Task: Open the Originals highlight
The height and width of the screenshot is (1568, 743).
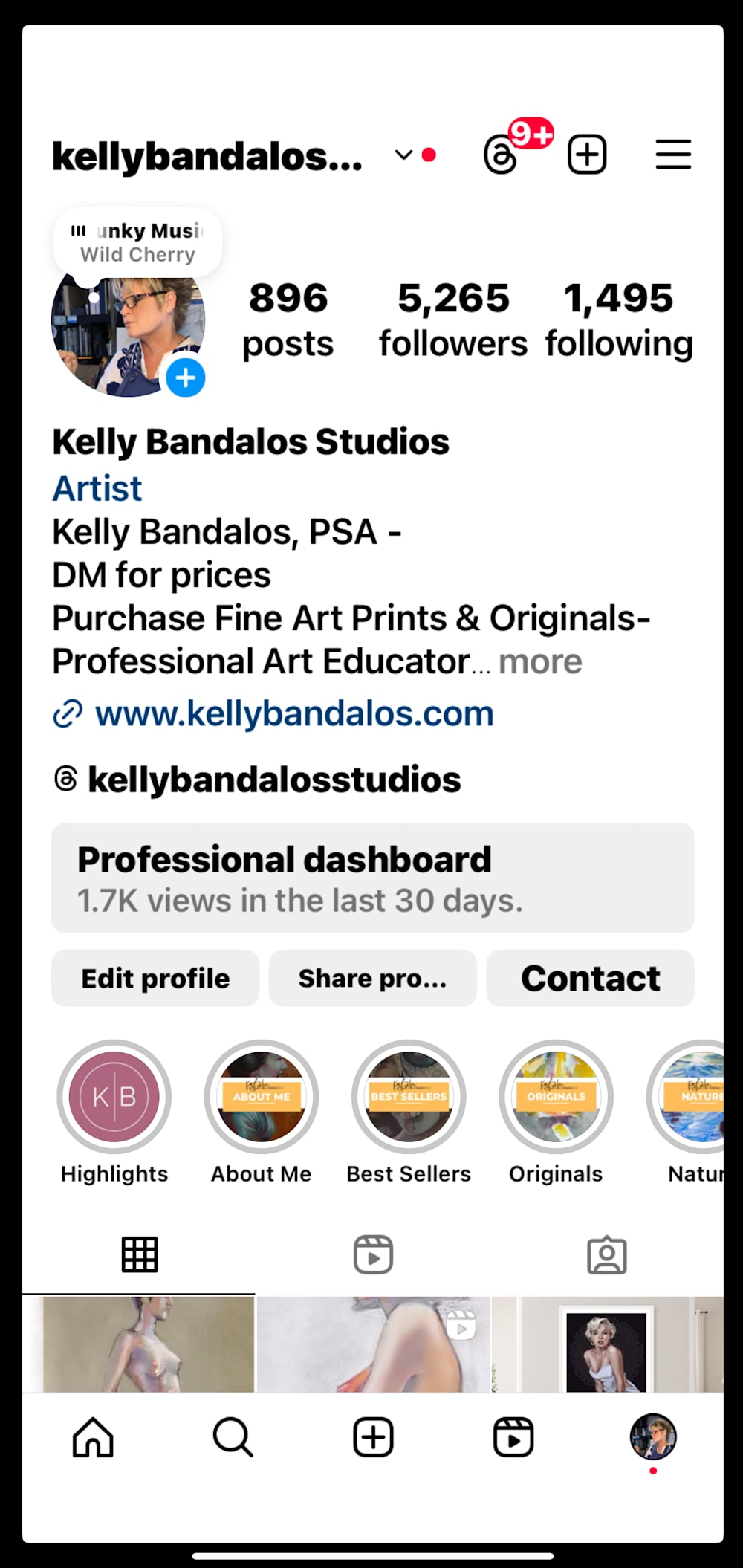Action: tap(556, 1112)
